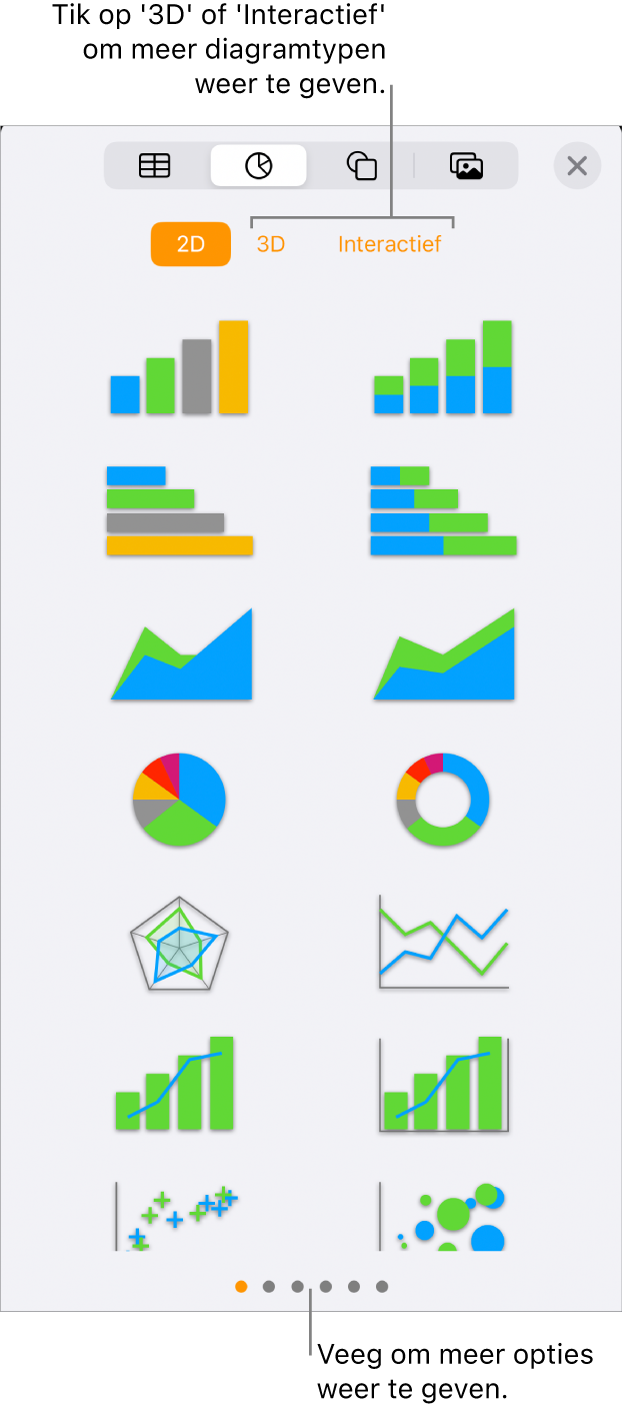622x1415 pixels.
Task: Insert the horizontal bar chart
Action: [179, 510]
